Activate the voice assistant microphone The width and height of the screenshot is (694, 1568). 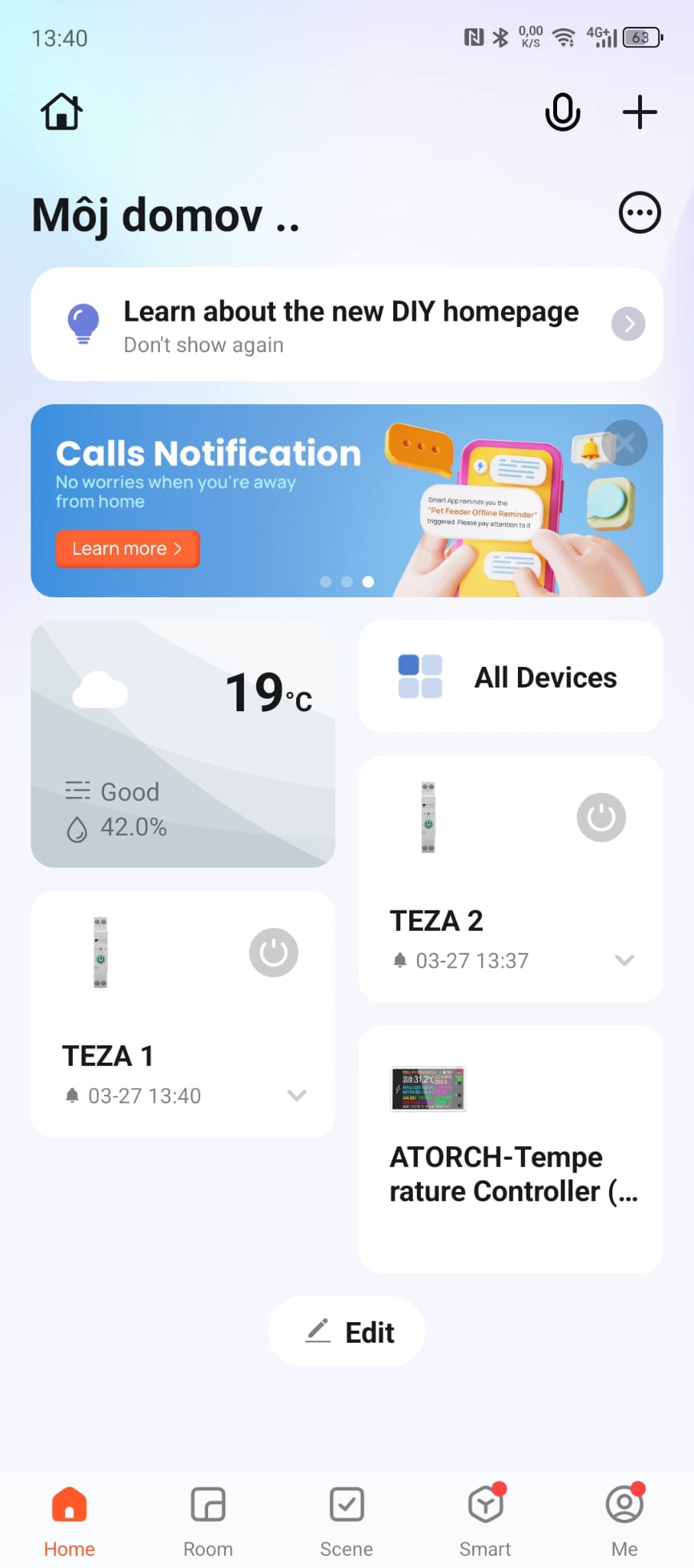click(562, 112)
